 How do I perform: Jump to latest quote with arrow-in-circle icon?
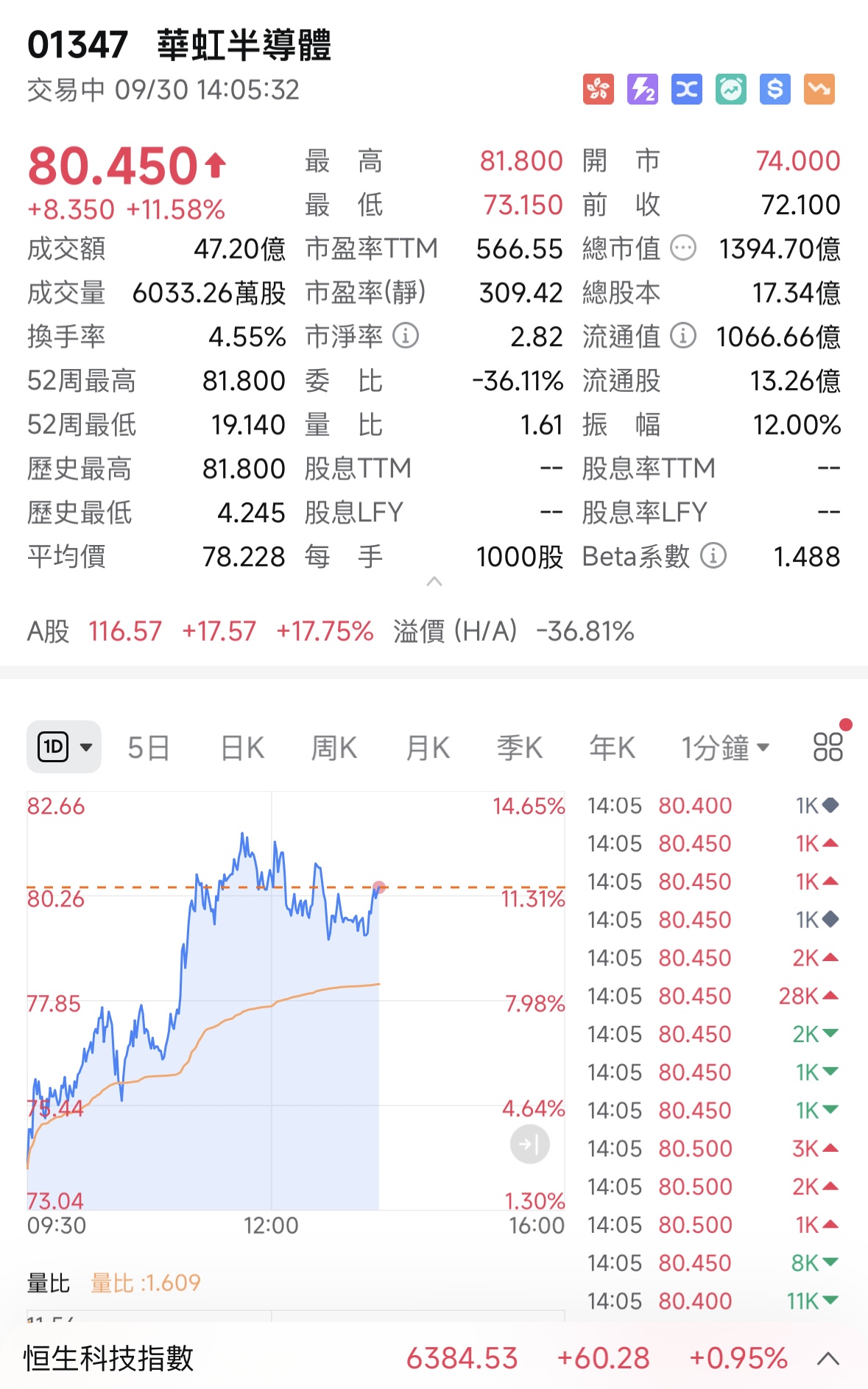tap(529, 1144)
